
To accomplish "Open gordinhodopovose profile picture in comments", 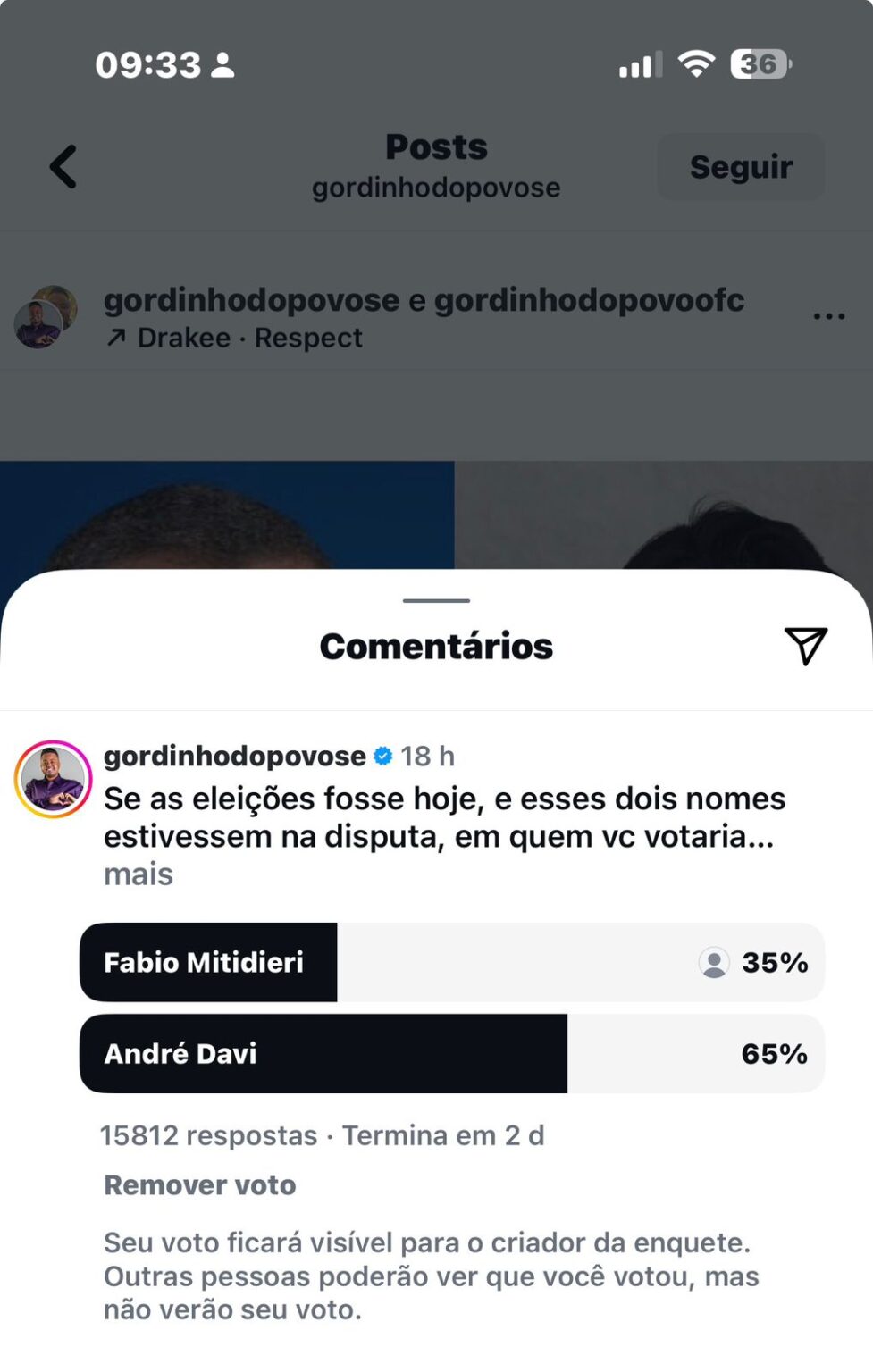I will (54, 779).
